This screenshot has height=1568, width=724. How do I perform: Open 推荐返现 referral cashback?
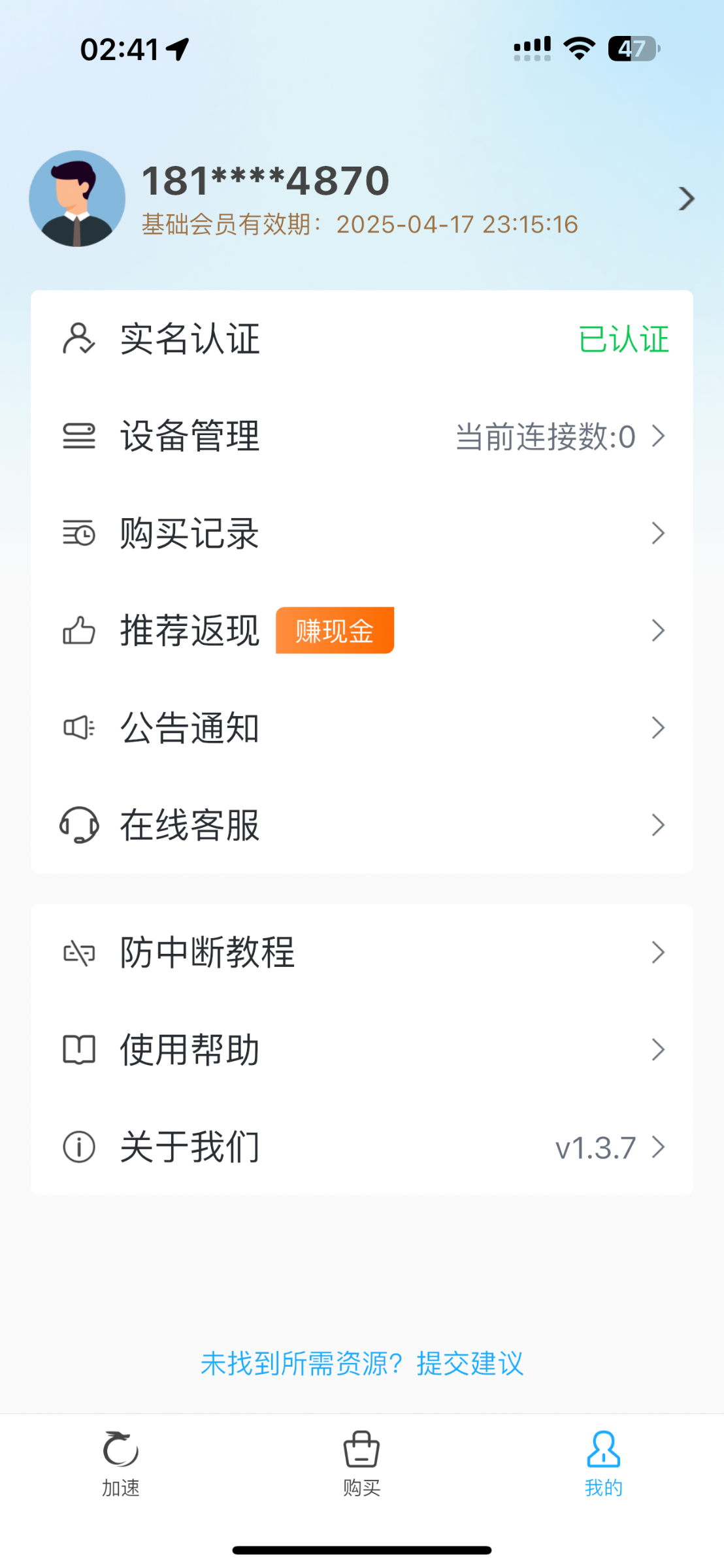tap(361, 630)
